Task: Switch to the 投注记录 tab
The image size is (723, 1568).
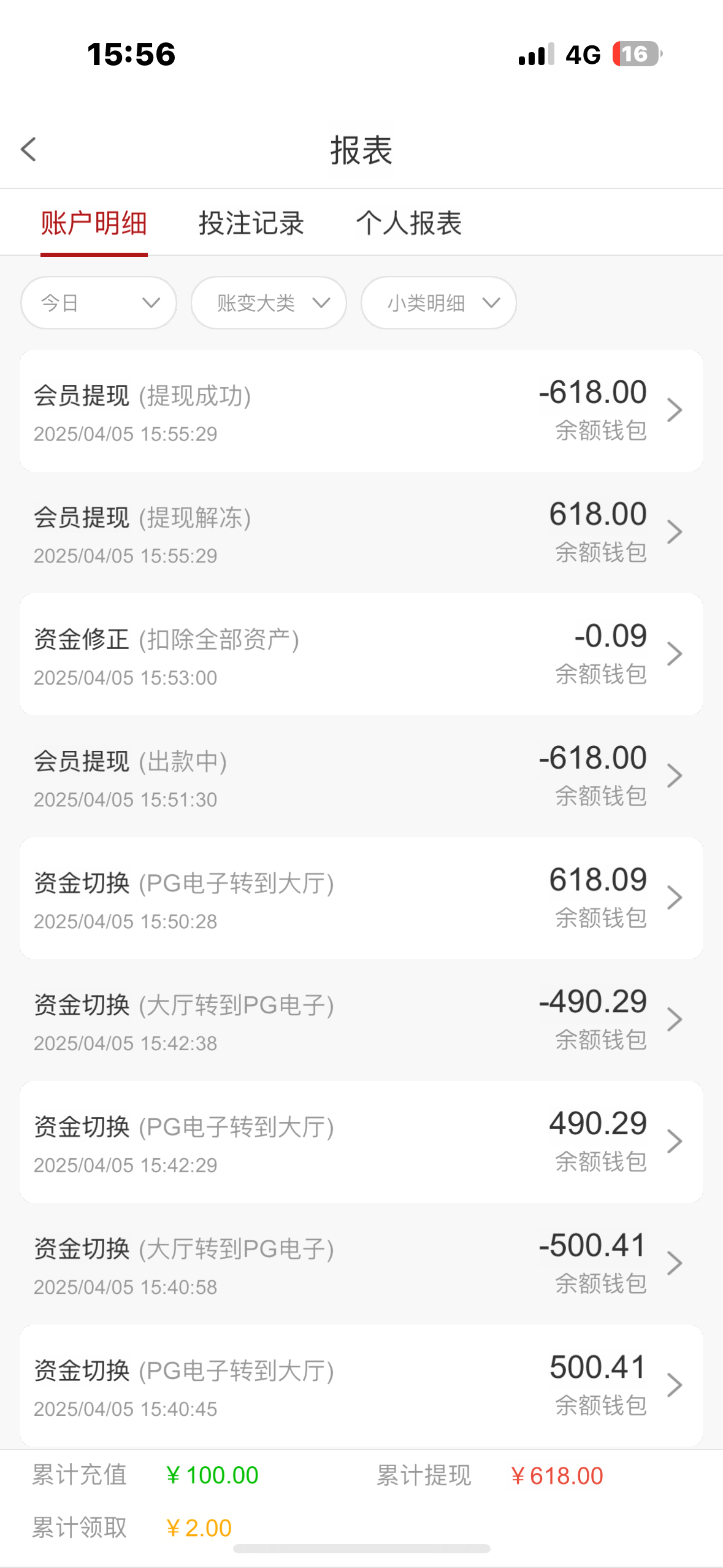Action: tap(251, 223)
